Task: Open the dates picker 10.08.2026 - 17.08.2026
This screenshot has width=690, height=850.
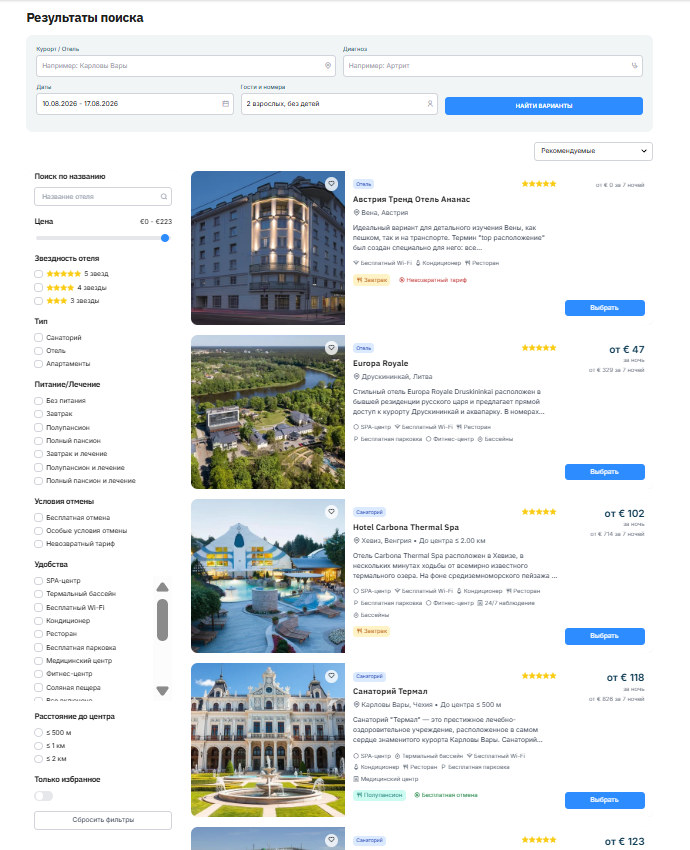Action: point(134,104)
